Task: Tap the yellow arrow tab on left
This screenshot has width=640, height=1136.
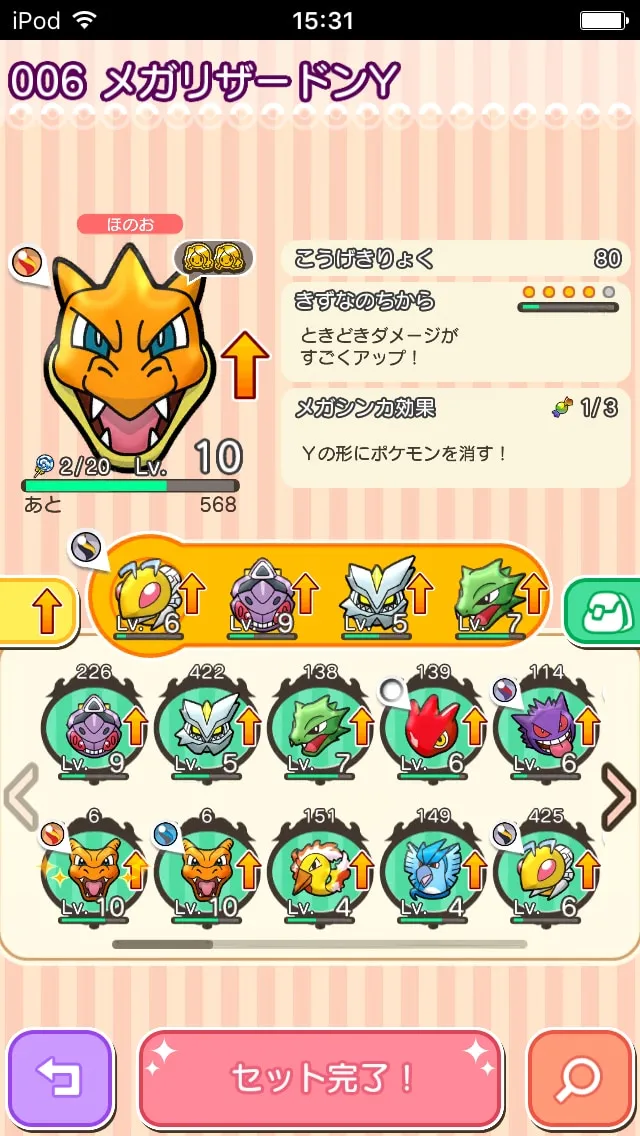Action: [38, 610]
